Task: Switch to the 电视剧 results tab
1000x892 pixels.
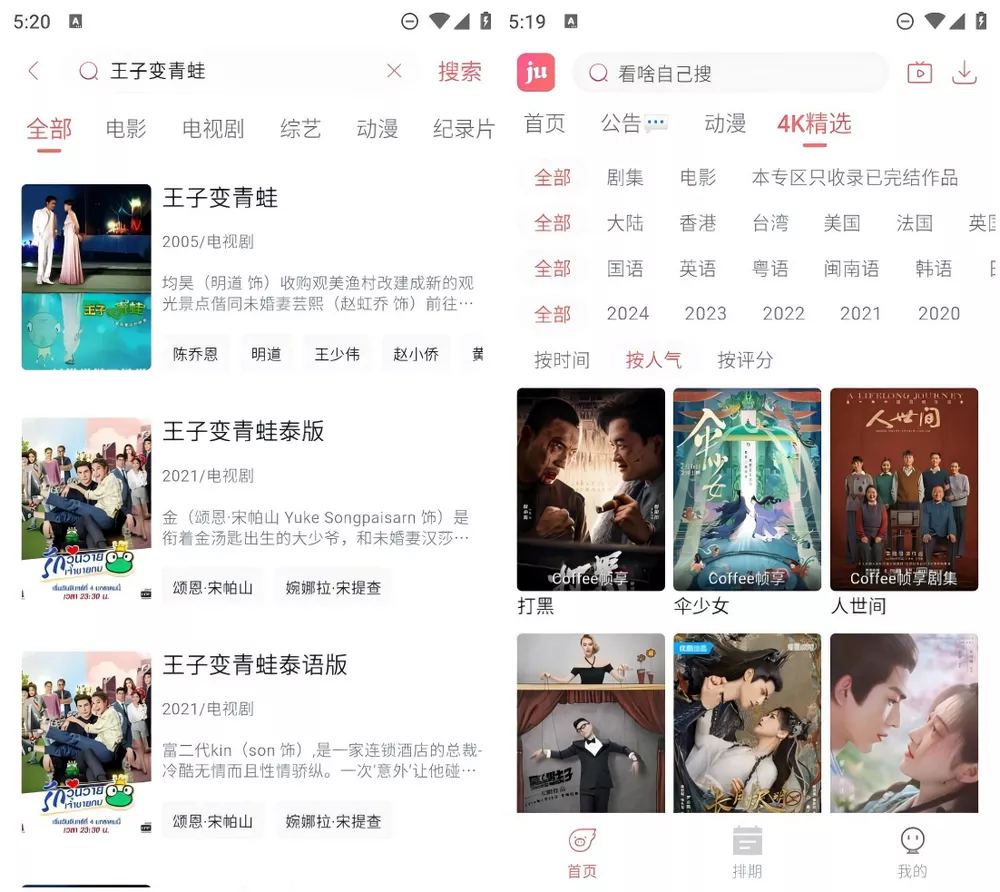Action: (213, 128)
